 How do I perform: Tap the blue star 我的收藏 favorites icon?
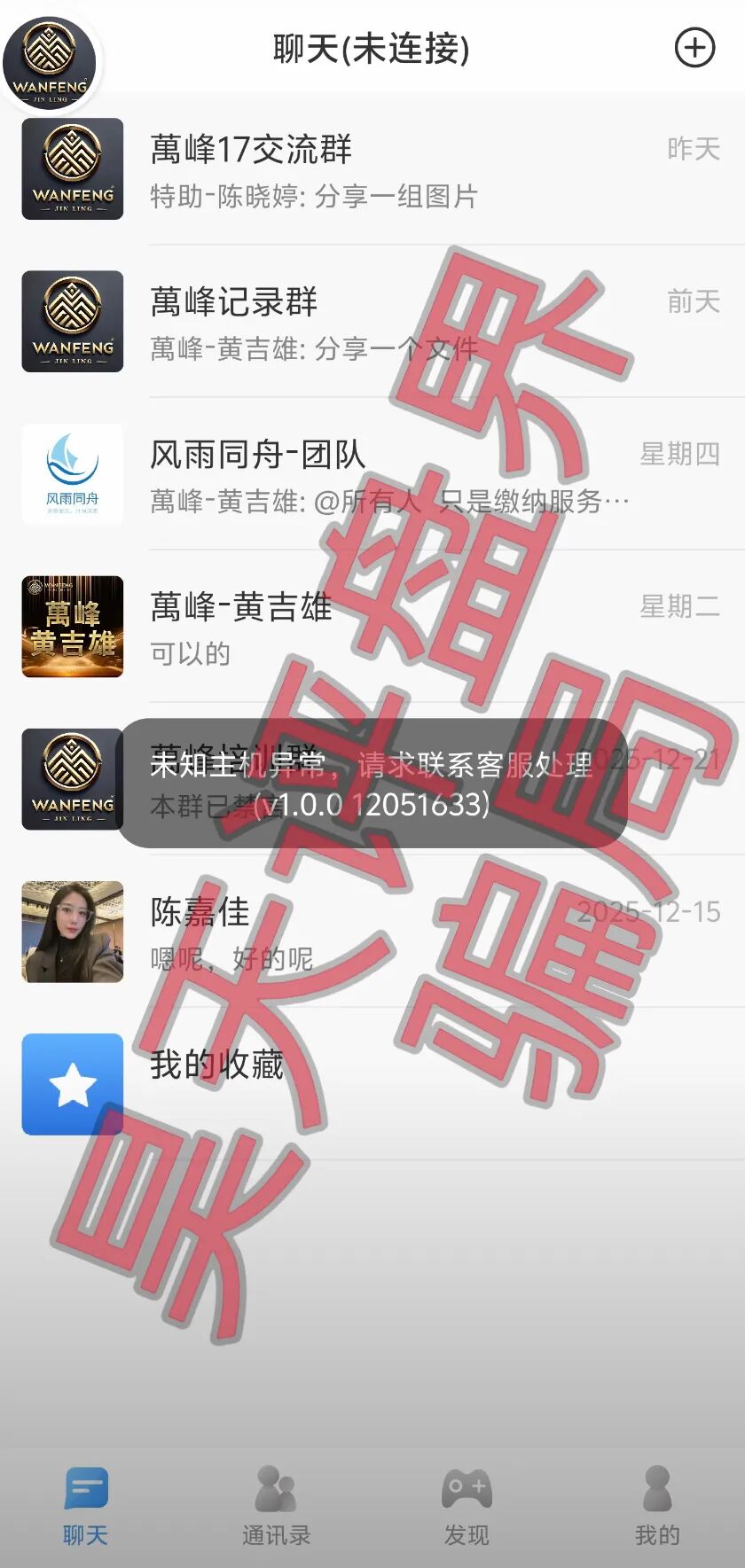pyautogui.click(x=72, y=1086)
